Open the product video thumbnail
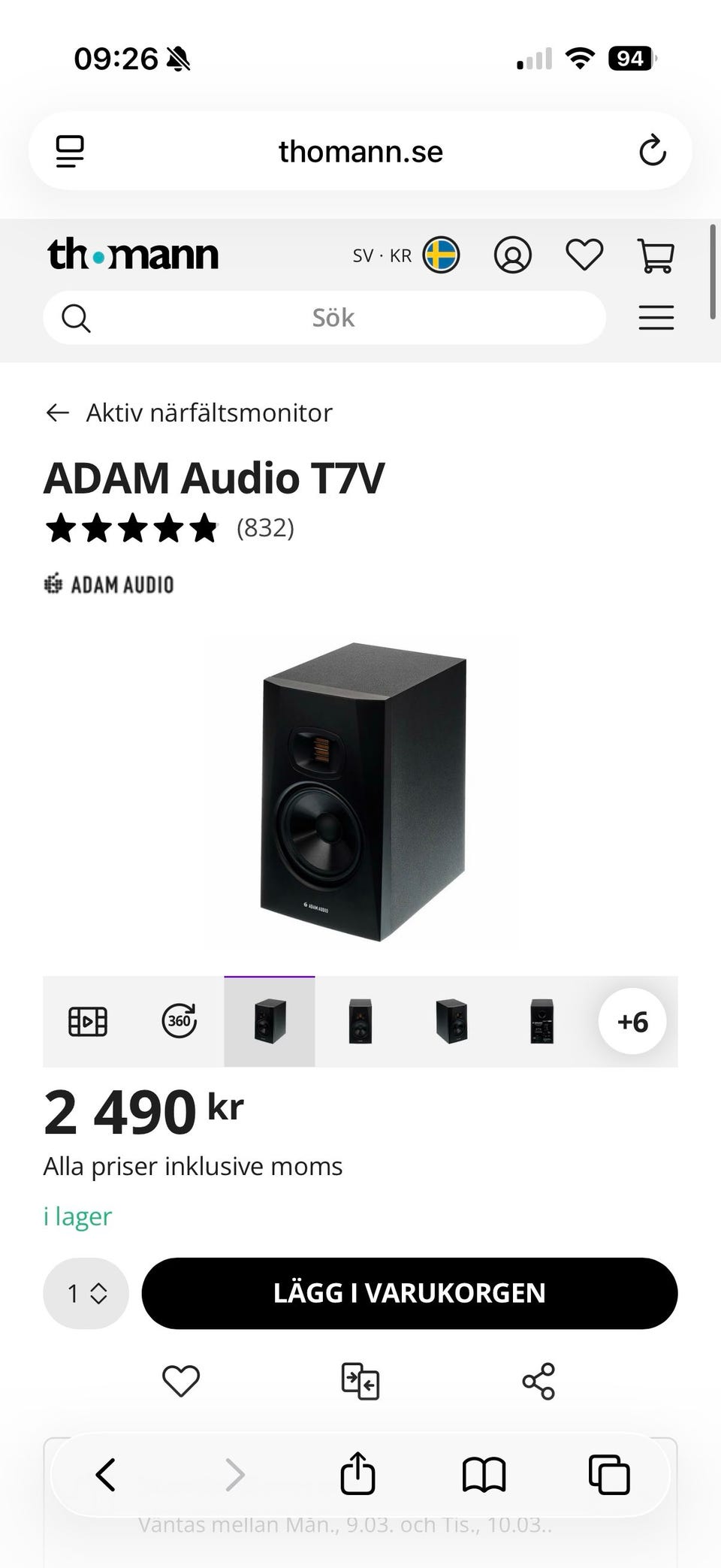This screenshot has width=721, height=1568. (88, 1022)
